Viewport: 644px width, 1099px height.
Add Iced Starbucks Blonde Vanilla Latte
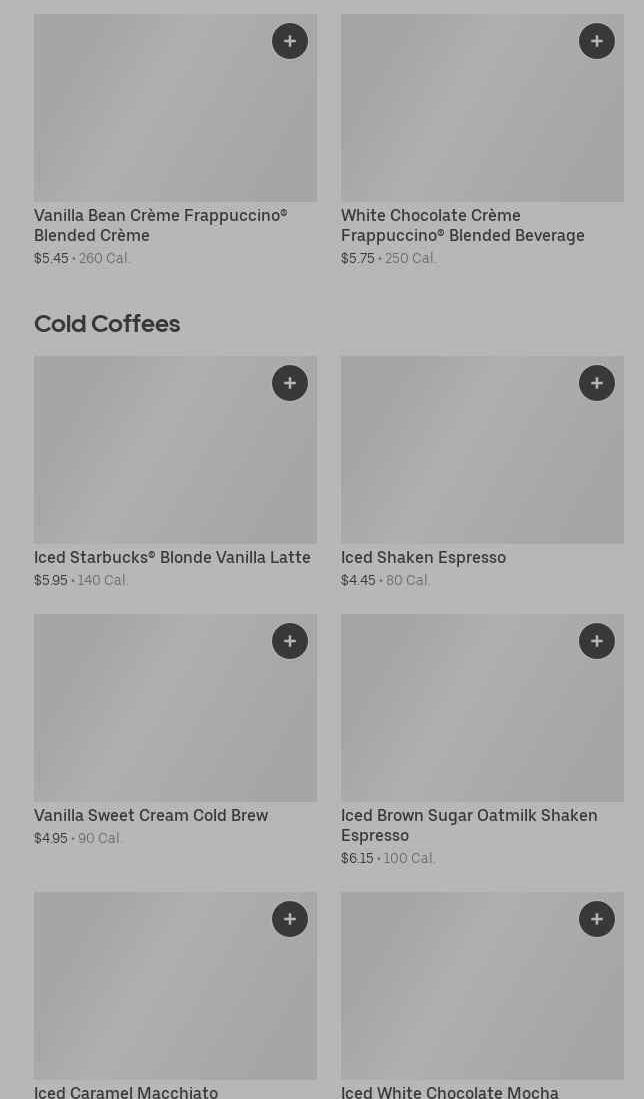290,383
